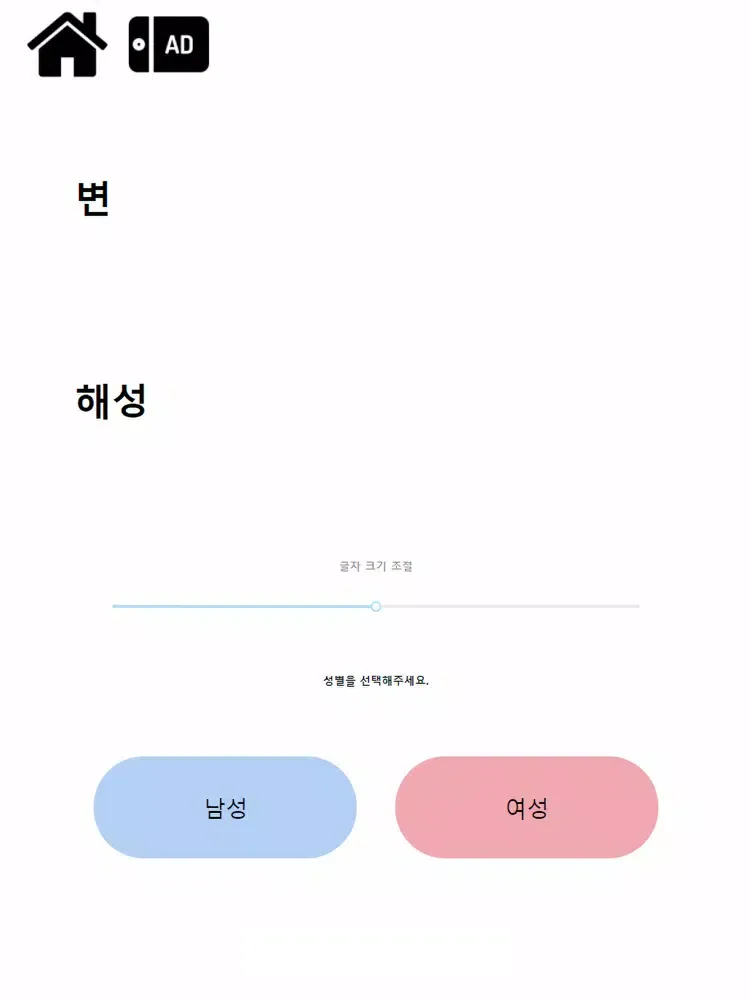This screenshot has height=1000, width=750.
Task: Choose the 여성 gender button
Action: [526, 807]
